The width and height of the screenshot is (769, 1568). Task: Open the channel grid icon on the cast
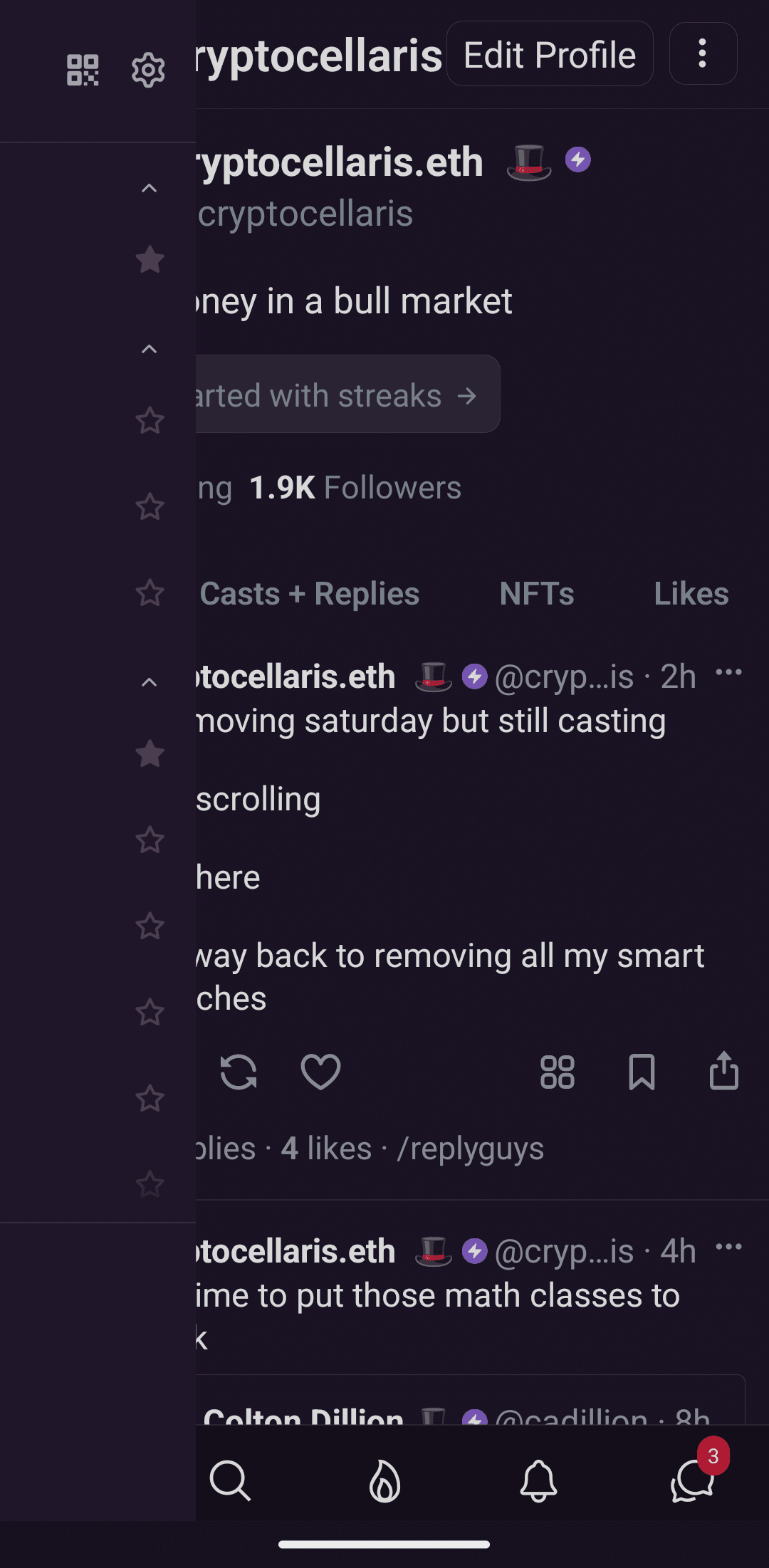[558, 1073]
